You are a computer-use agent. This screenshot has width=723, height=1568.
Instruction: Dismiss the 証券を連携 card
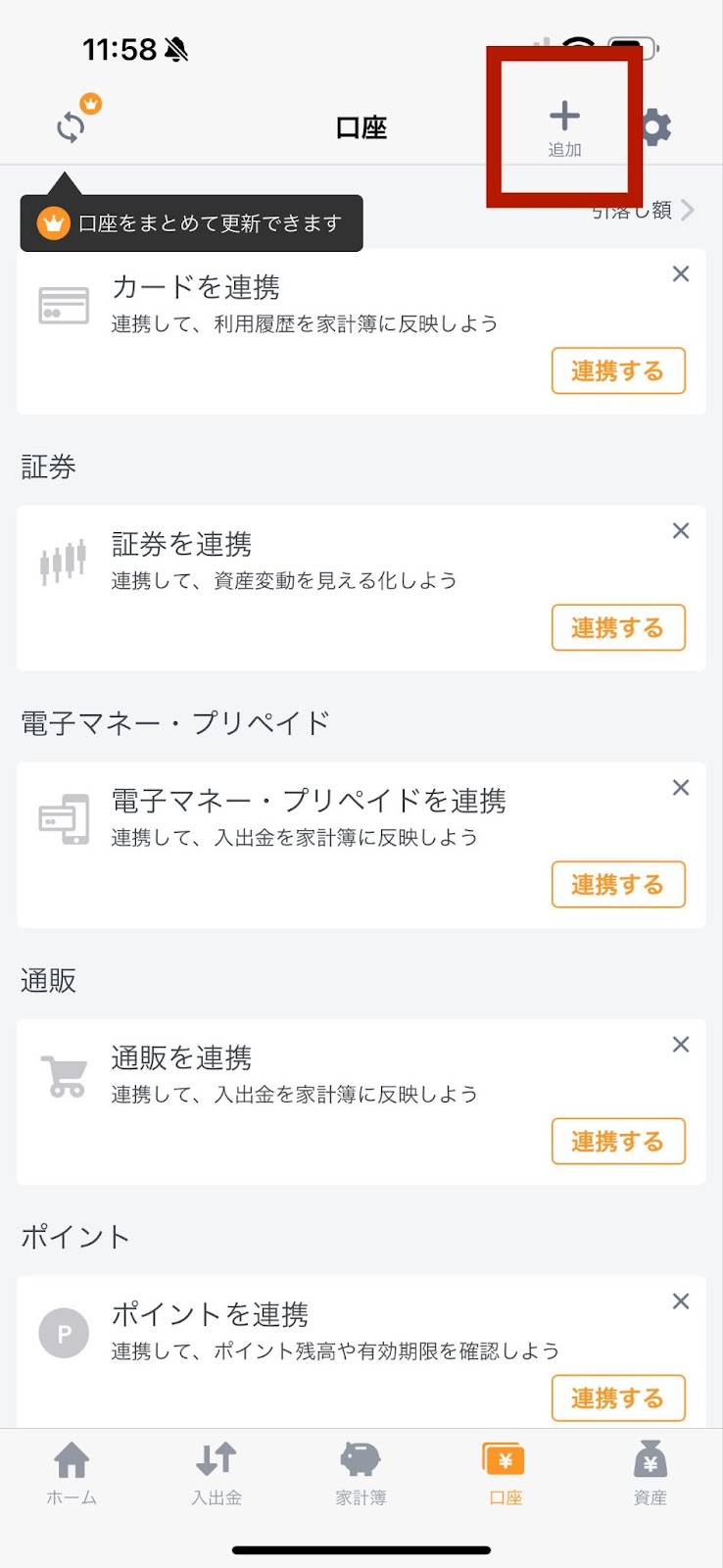click(681, 531)
